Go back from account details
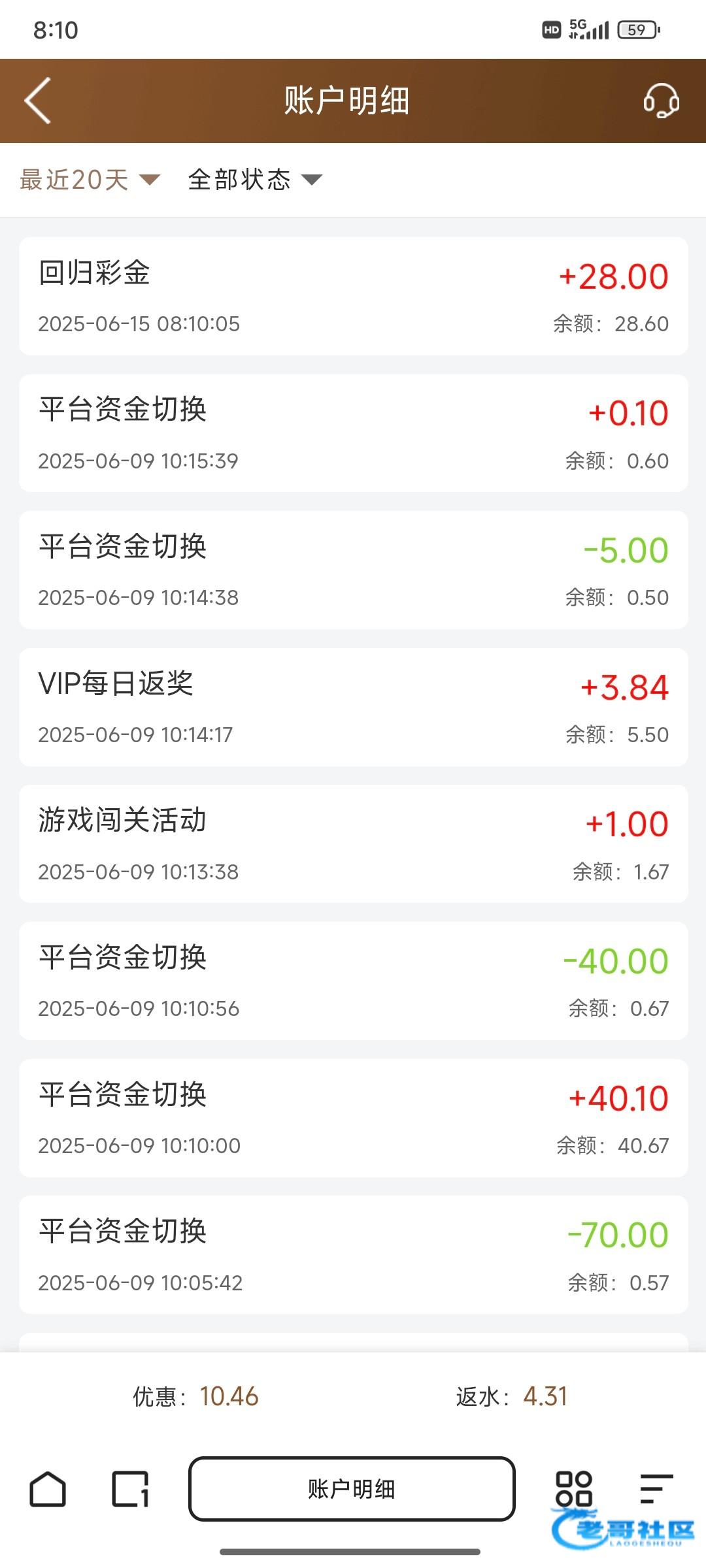Image resolution: width=706 pixels, height=1568 pixels. 37,101
